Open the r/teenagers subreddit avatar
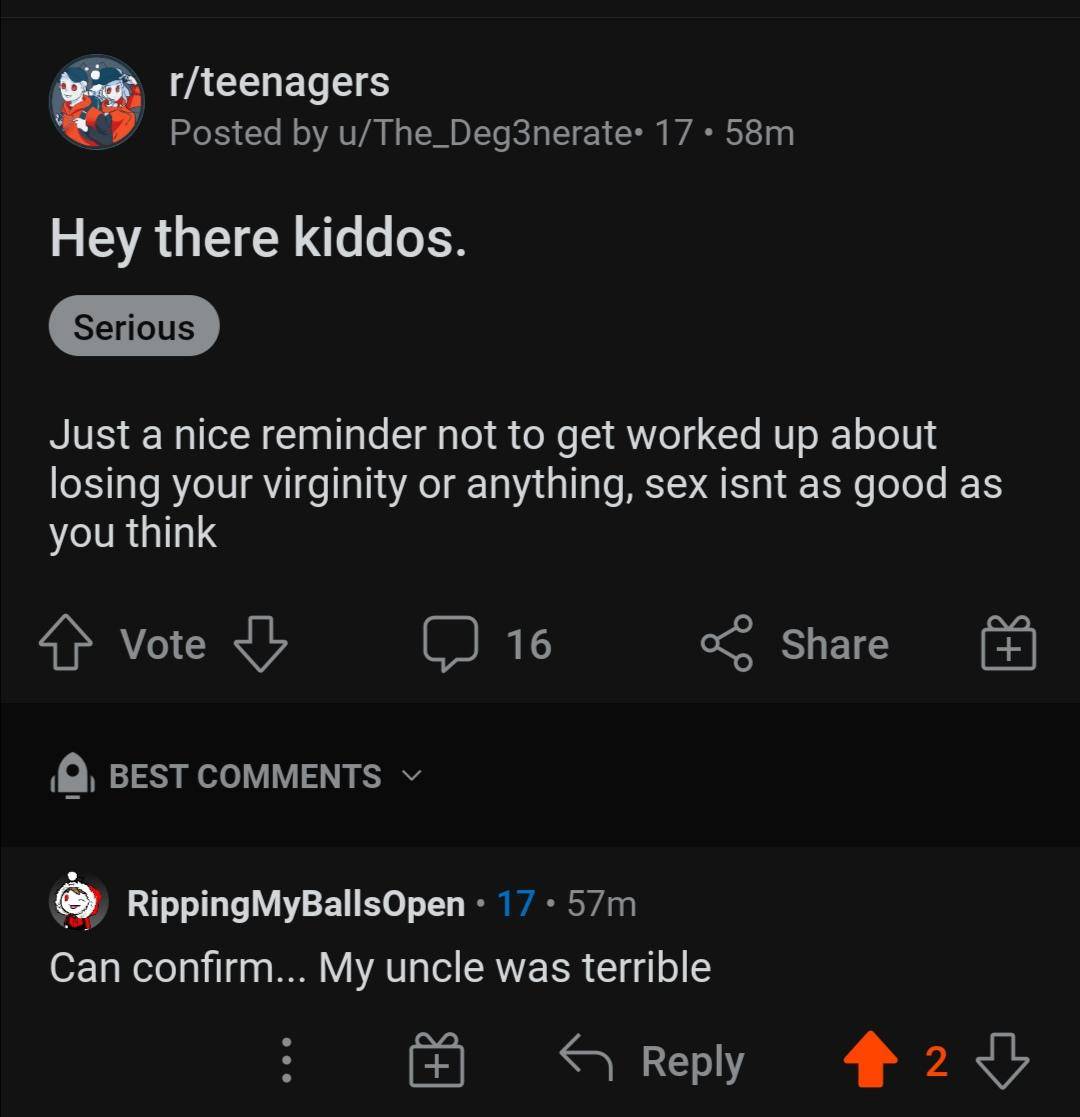 coord(97,101)
